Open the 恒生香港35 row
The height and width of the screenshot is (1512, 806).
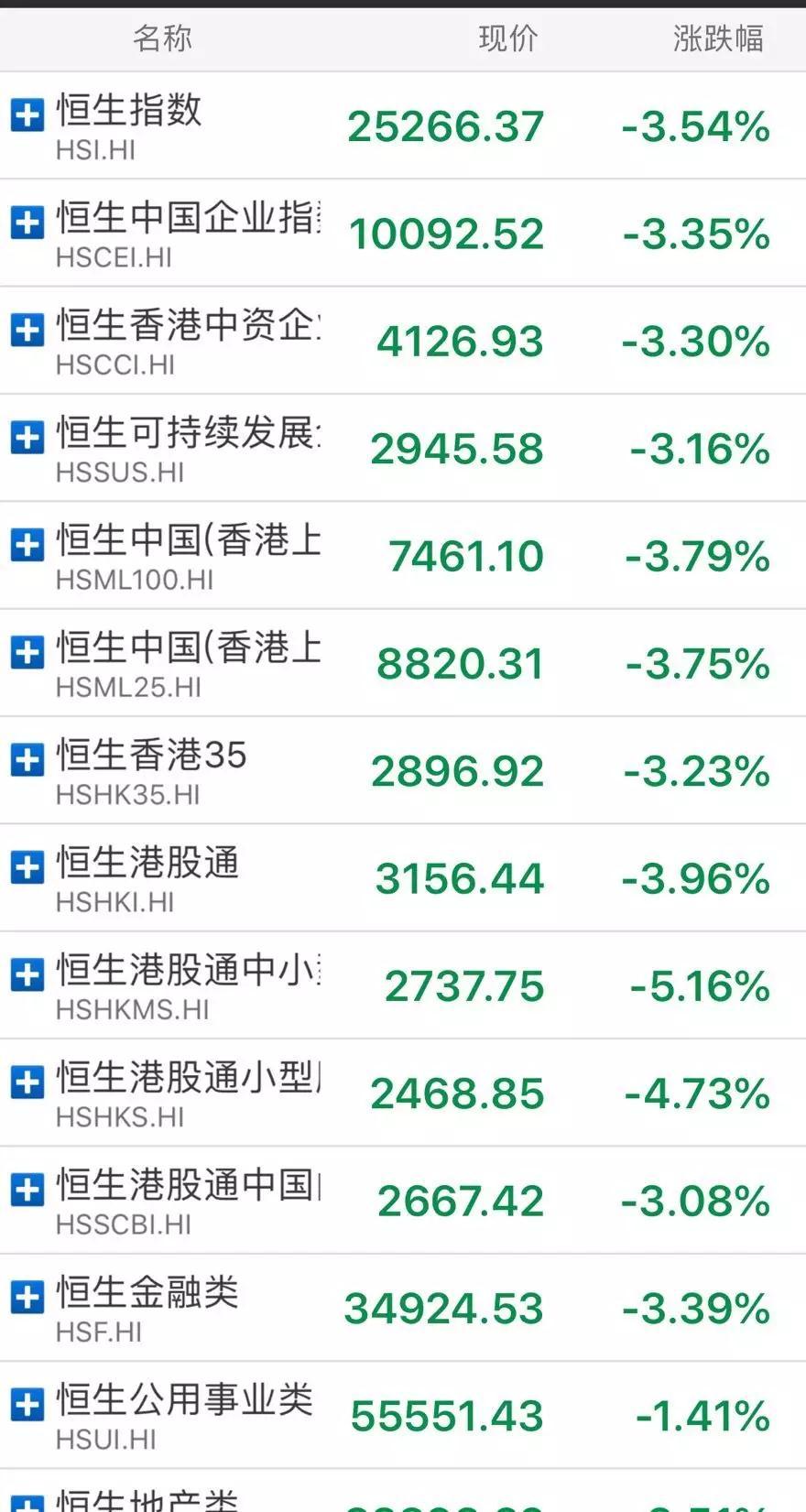click(x=403, y=770)
